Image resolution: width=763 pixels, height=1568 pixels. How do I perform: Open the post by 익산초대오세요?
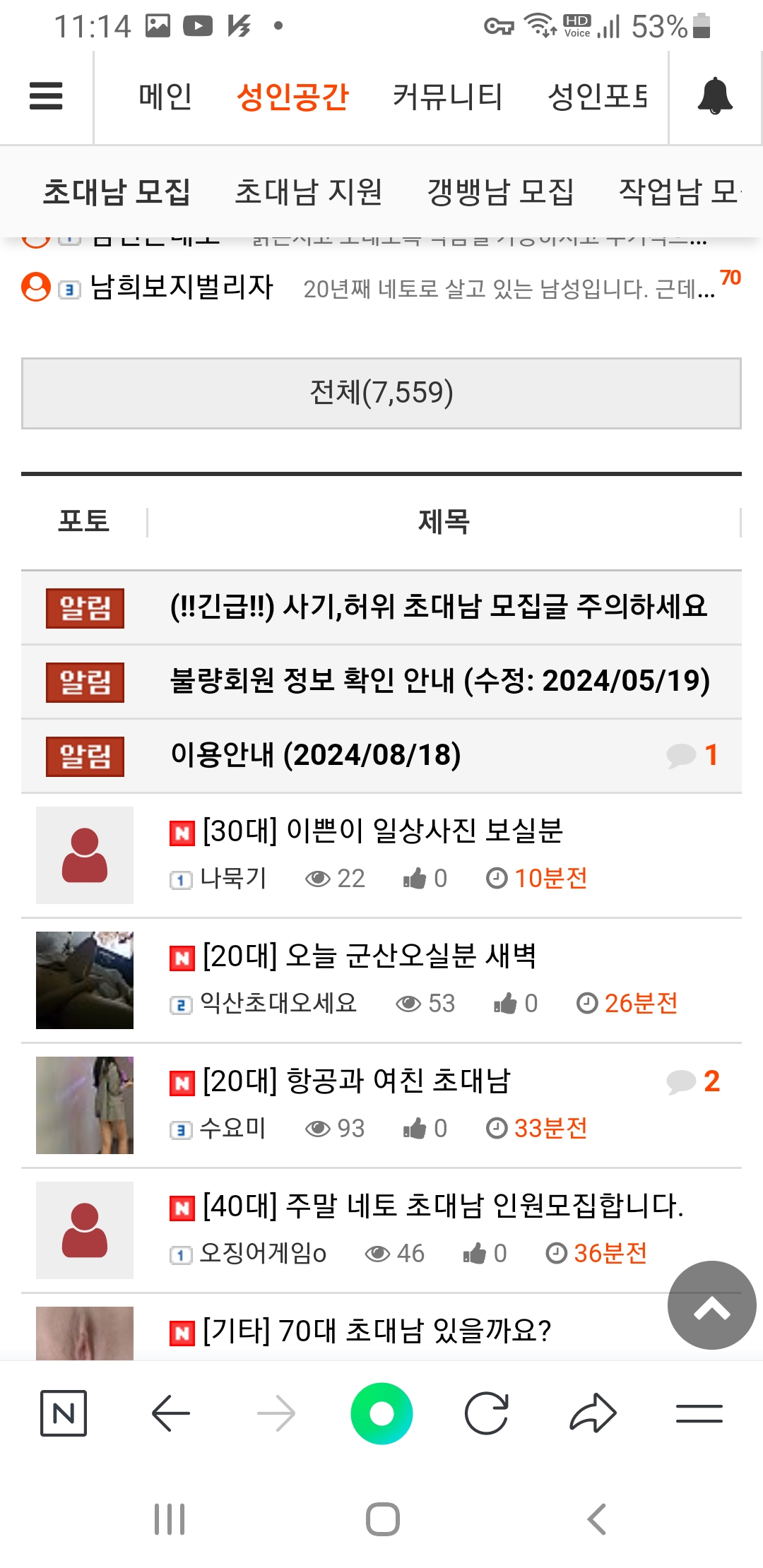coord(369,956)
